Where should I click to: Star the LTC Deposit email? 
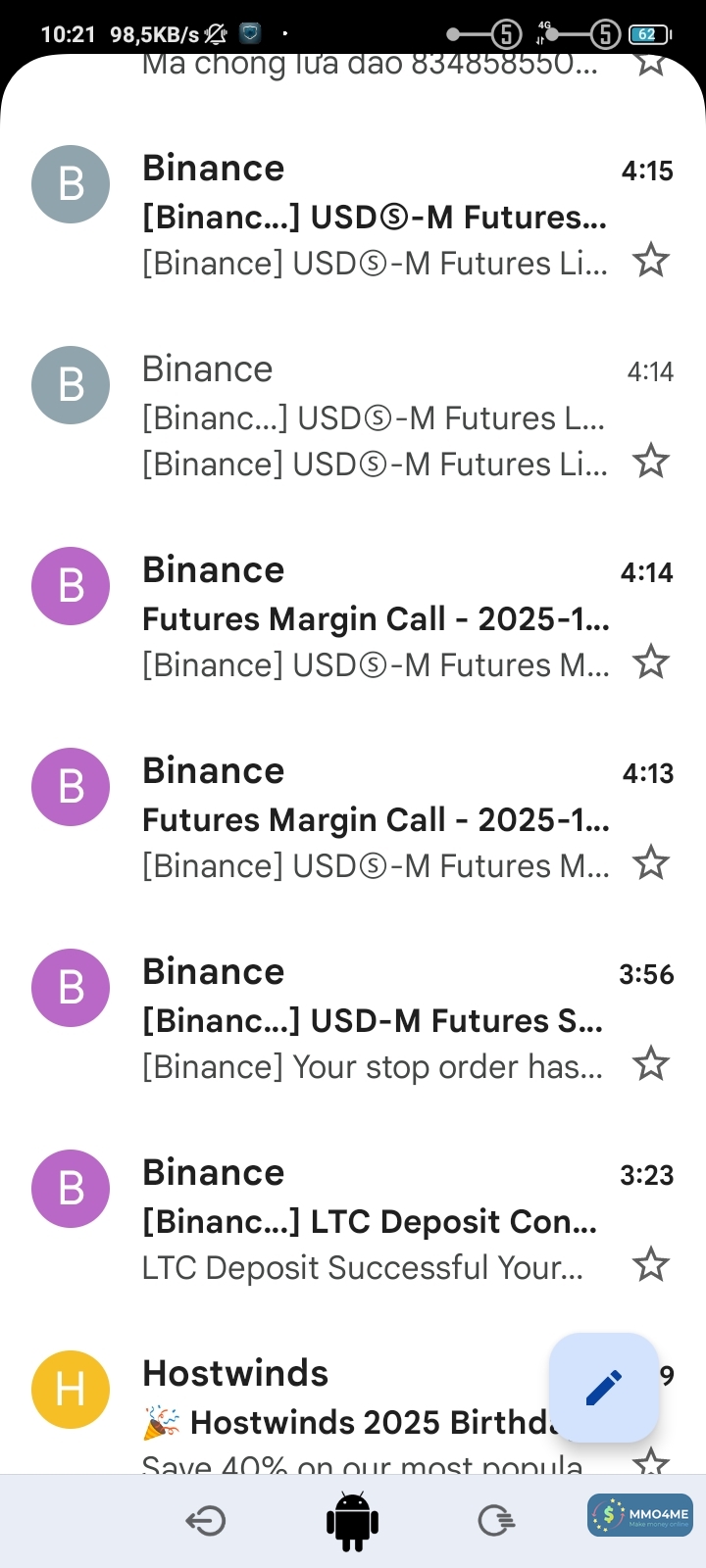click(651, 1265)
